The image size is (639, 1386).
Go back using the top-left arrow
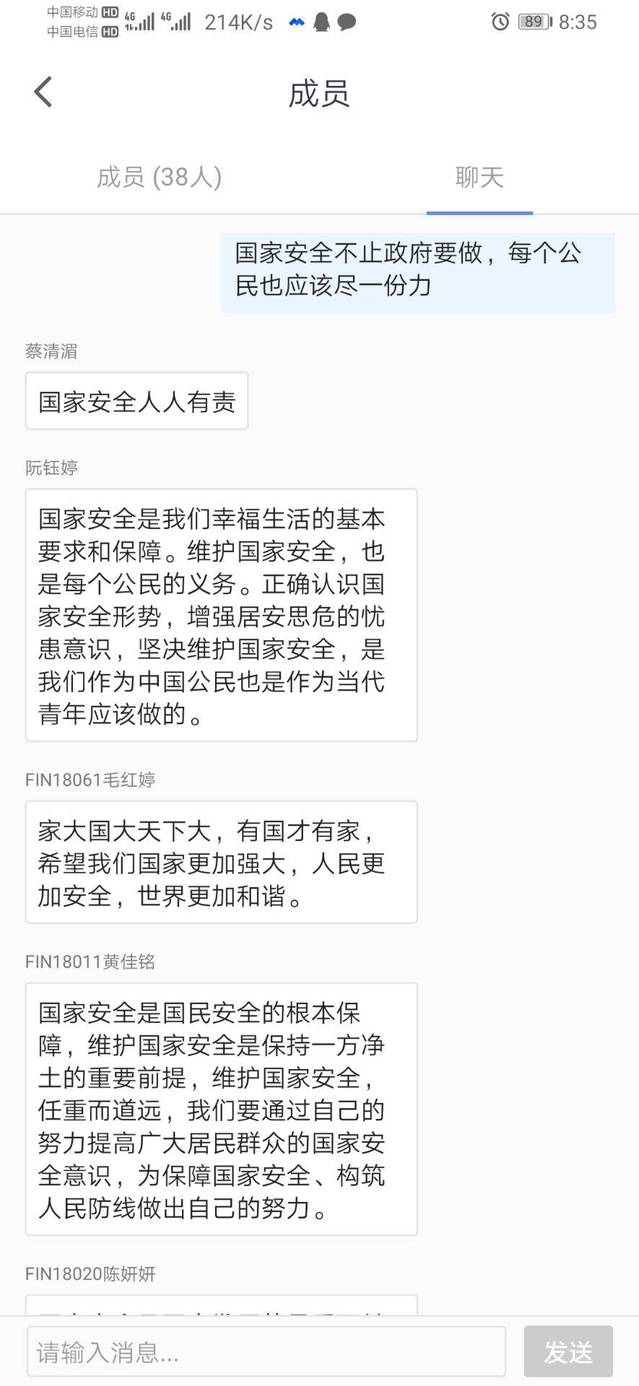[42, 92]
